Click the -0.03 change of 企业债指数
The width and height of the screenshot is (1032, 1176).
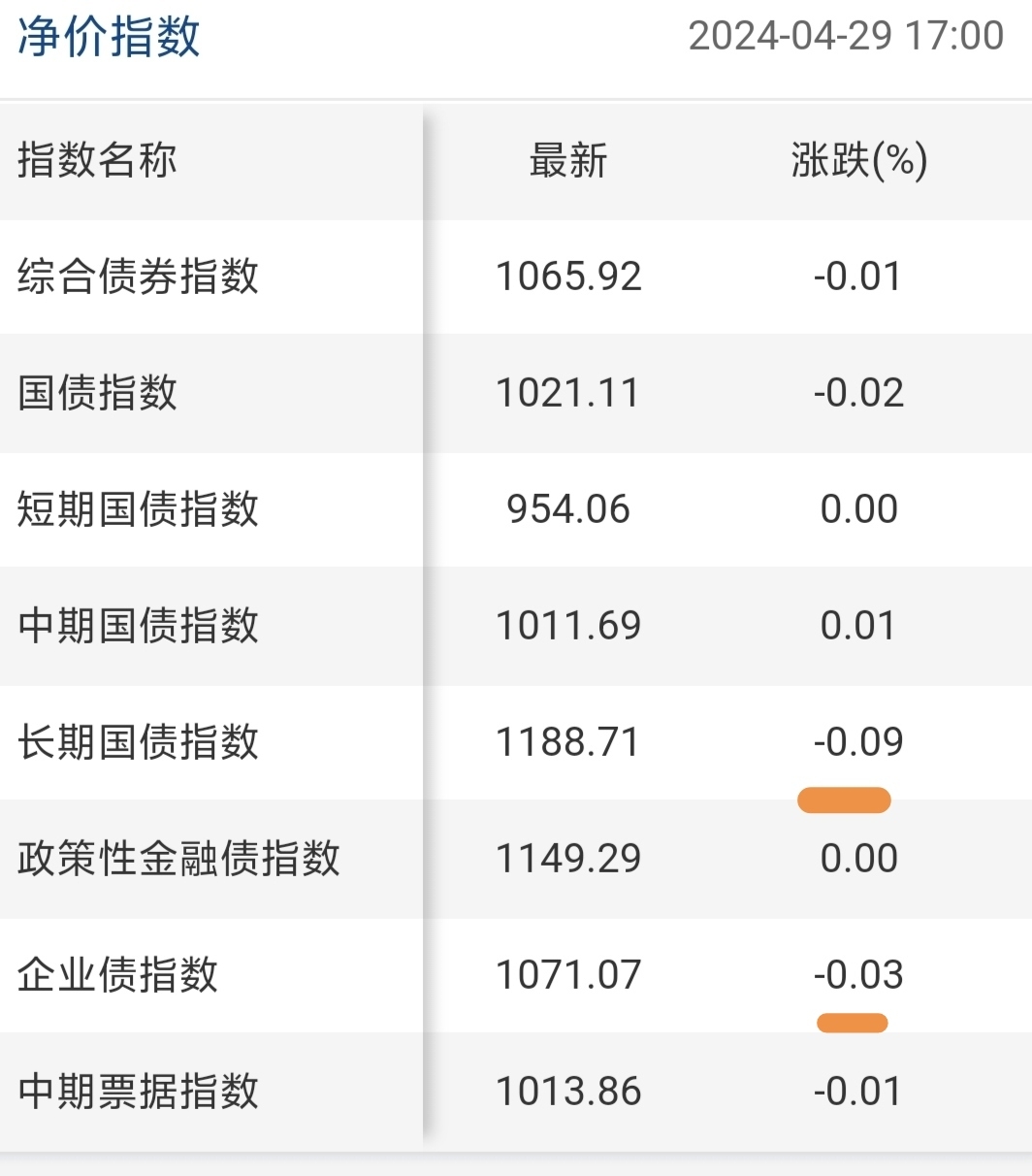857,974
